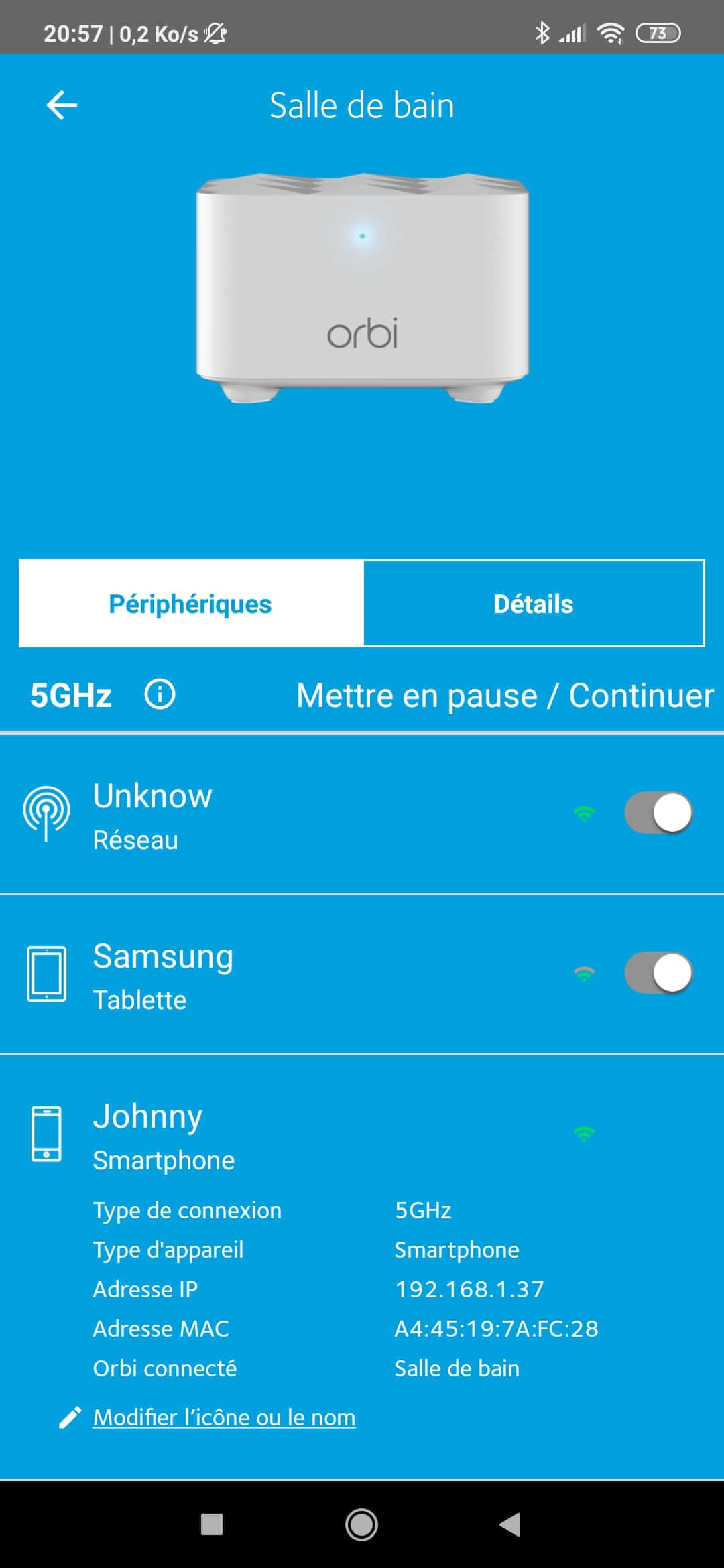Image resolution: width=724 pixels, height=1568 pixels.
Task: Switch to the Détails tab
Action: [534, 604]
